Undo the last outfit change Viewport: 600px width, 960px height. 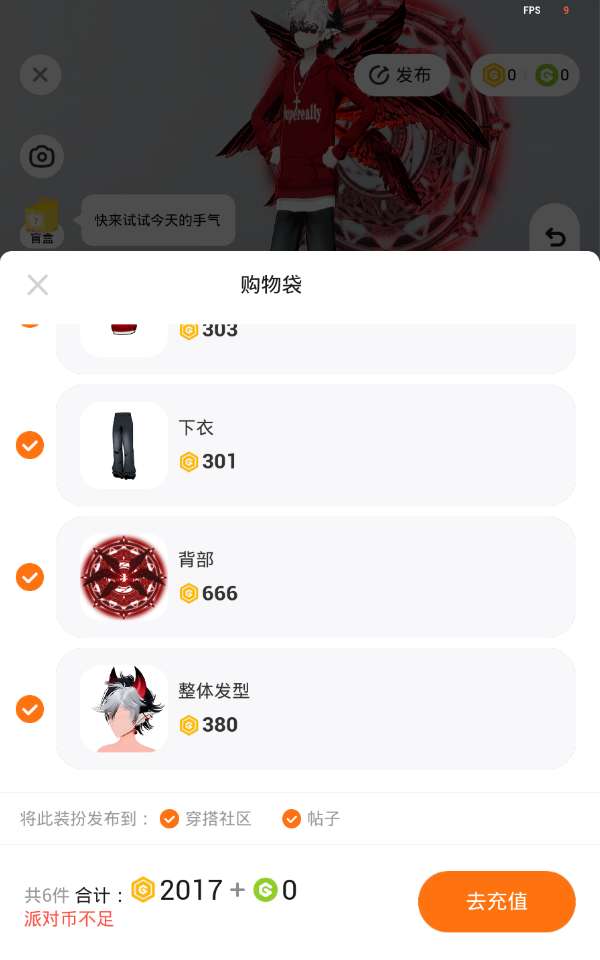[554, 236]
